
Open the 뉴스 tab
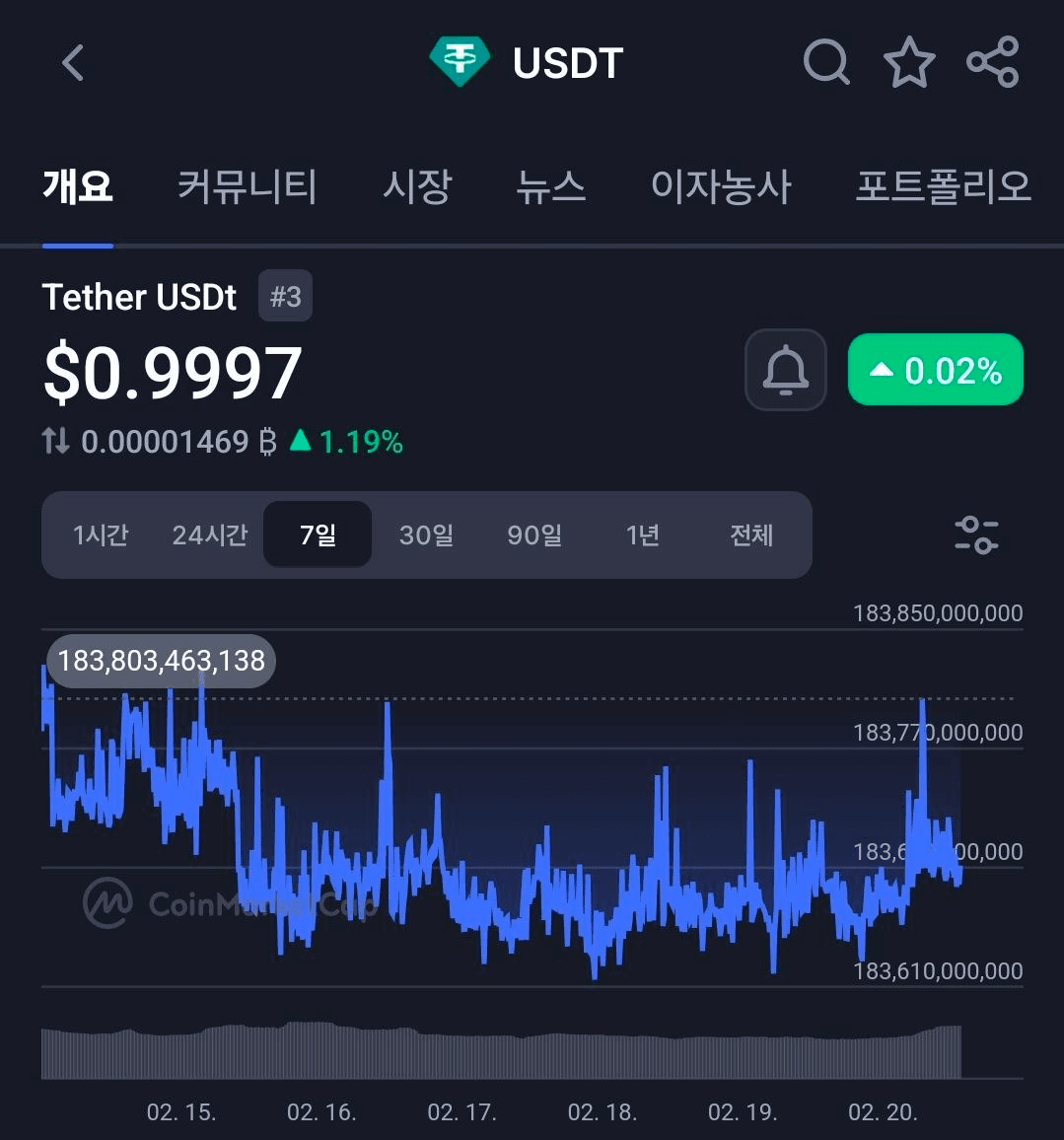[x=551, y=186]
